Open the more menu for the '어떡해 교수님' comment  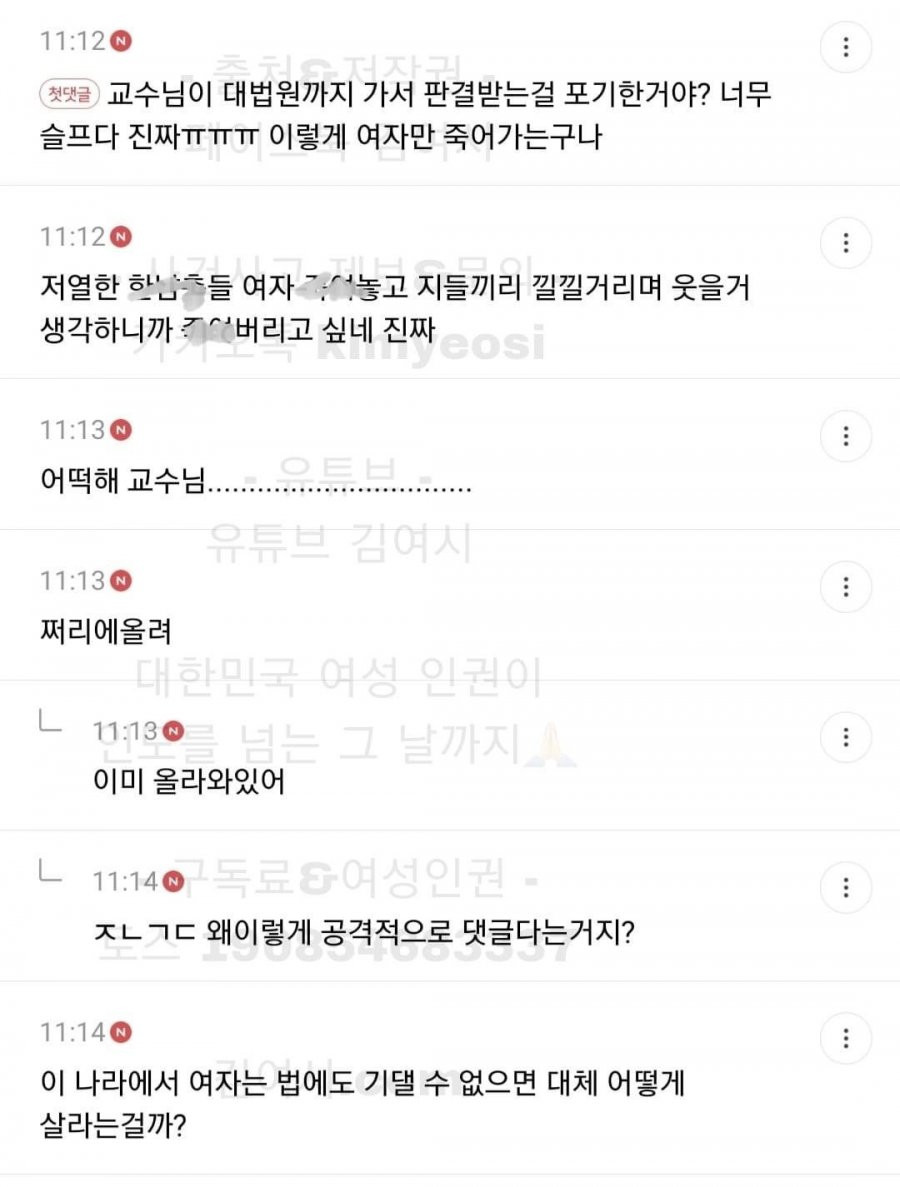click(845, 436)
